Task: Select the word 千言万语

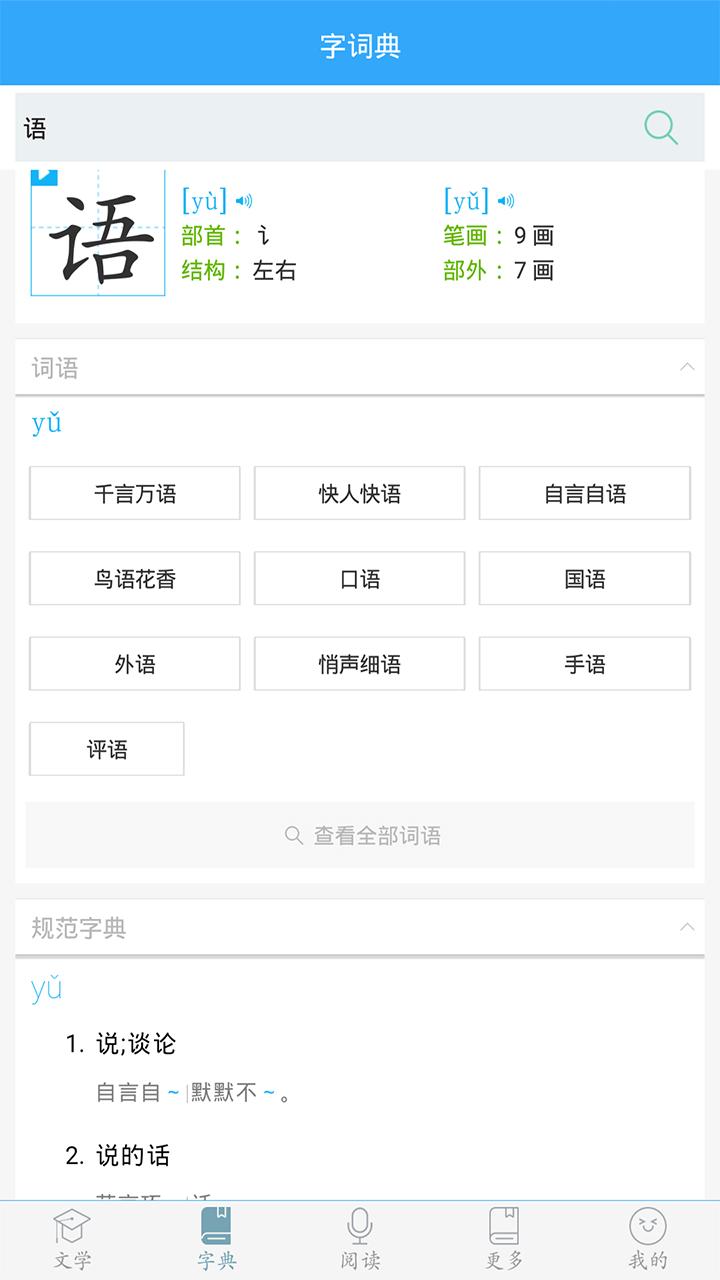Action: 134,493
